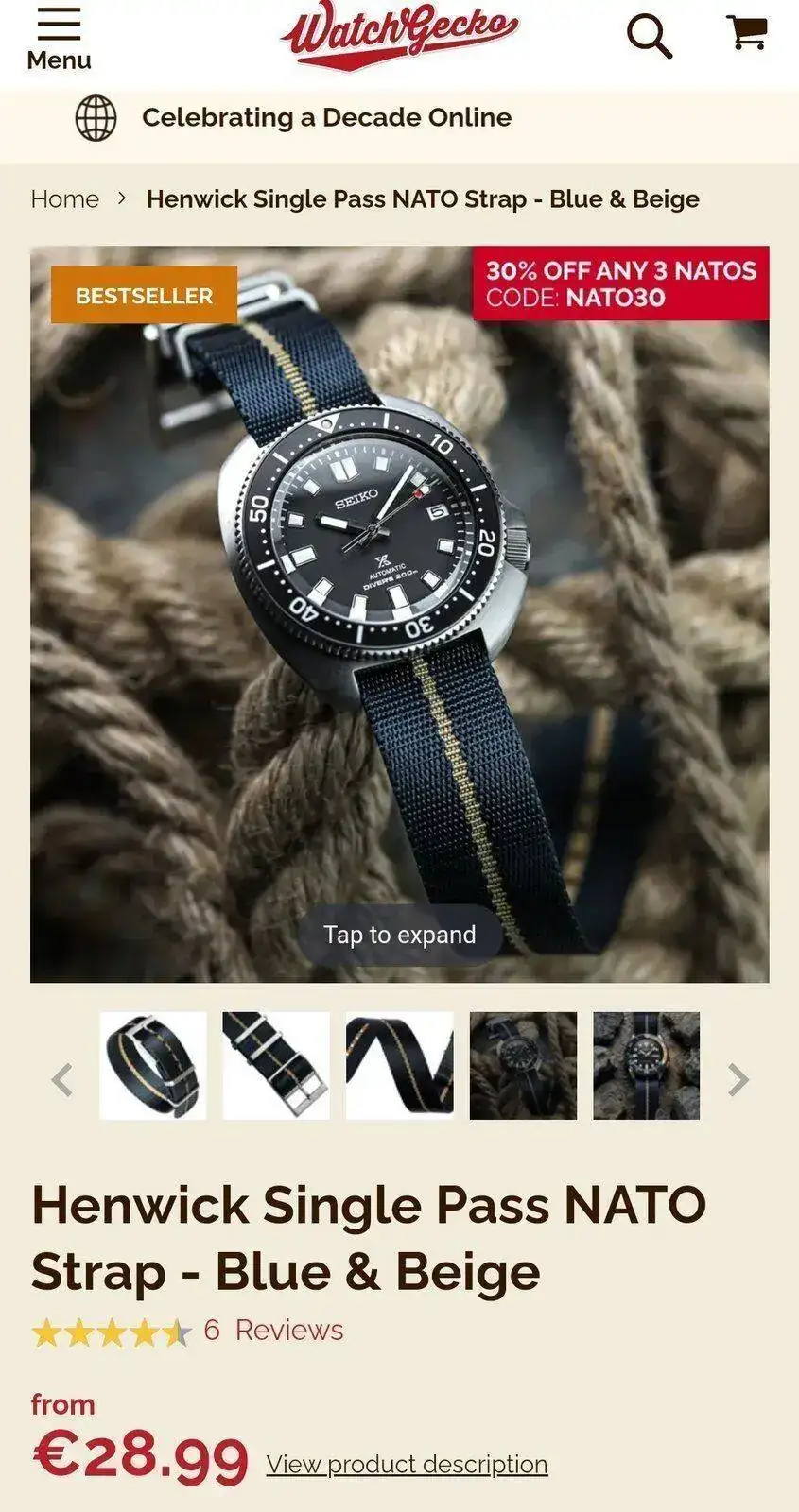Select the zigzag strap thumbnail

tap(400, 1066)
